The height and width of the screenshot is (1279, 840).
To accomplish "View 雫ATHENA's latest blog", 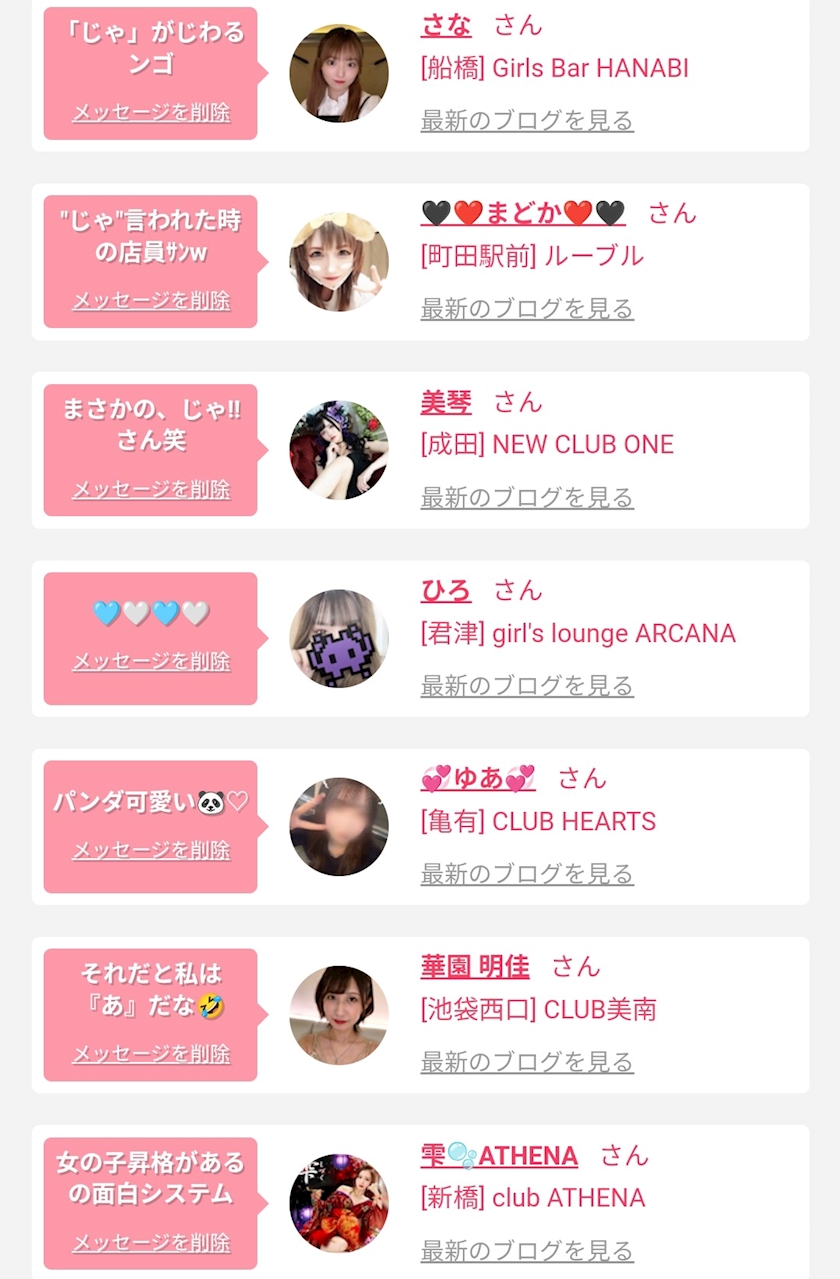I will (x=527, y=1250).
